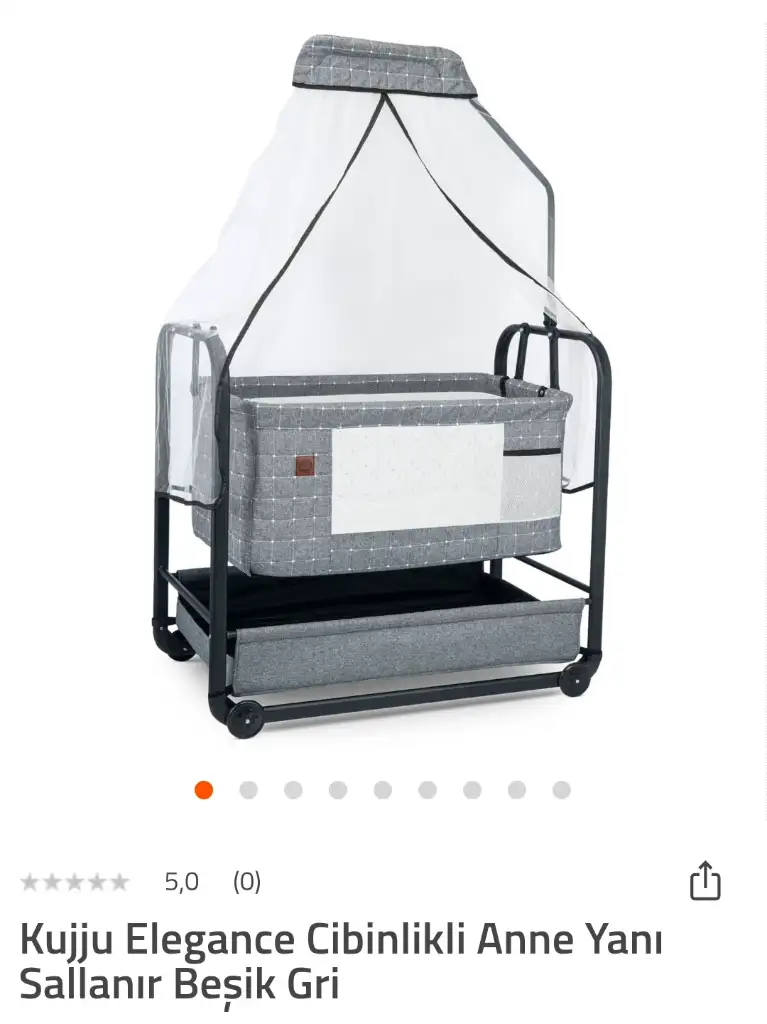Jump to the second product image dot
Image resolution: width=767 pixels, height=1024 pixels.
[248, 790]
